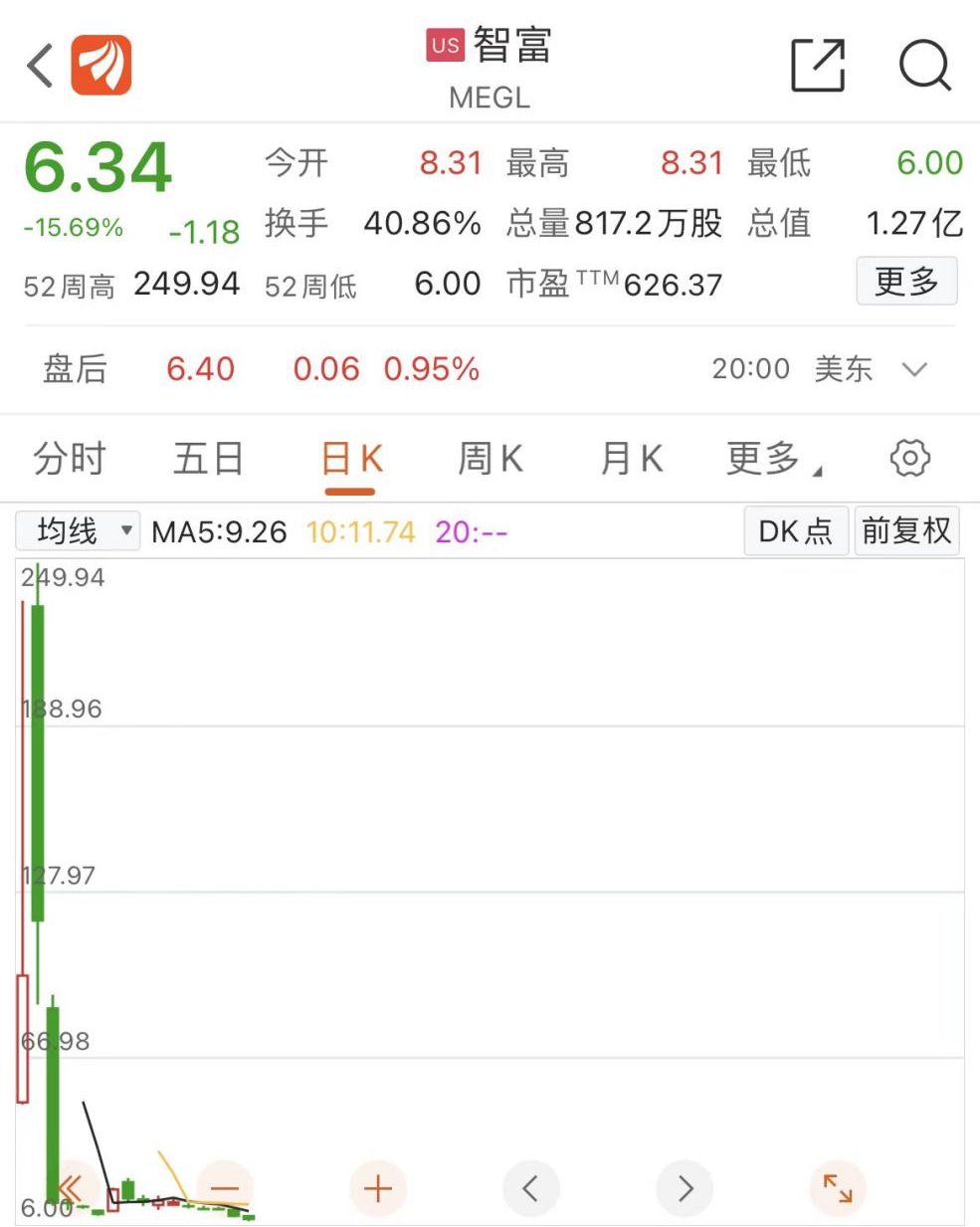
Task: Select the 日K chart tab
Action: 351,460
